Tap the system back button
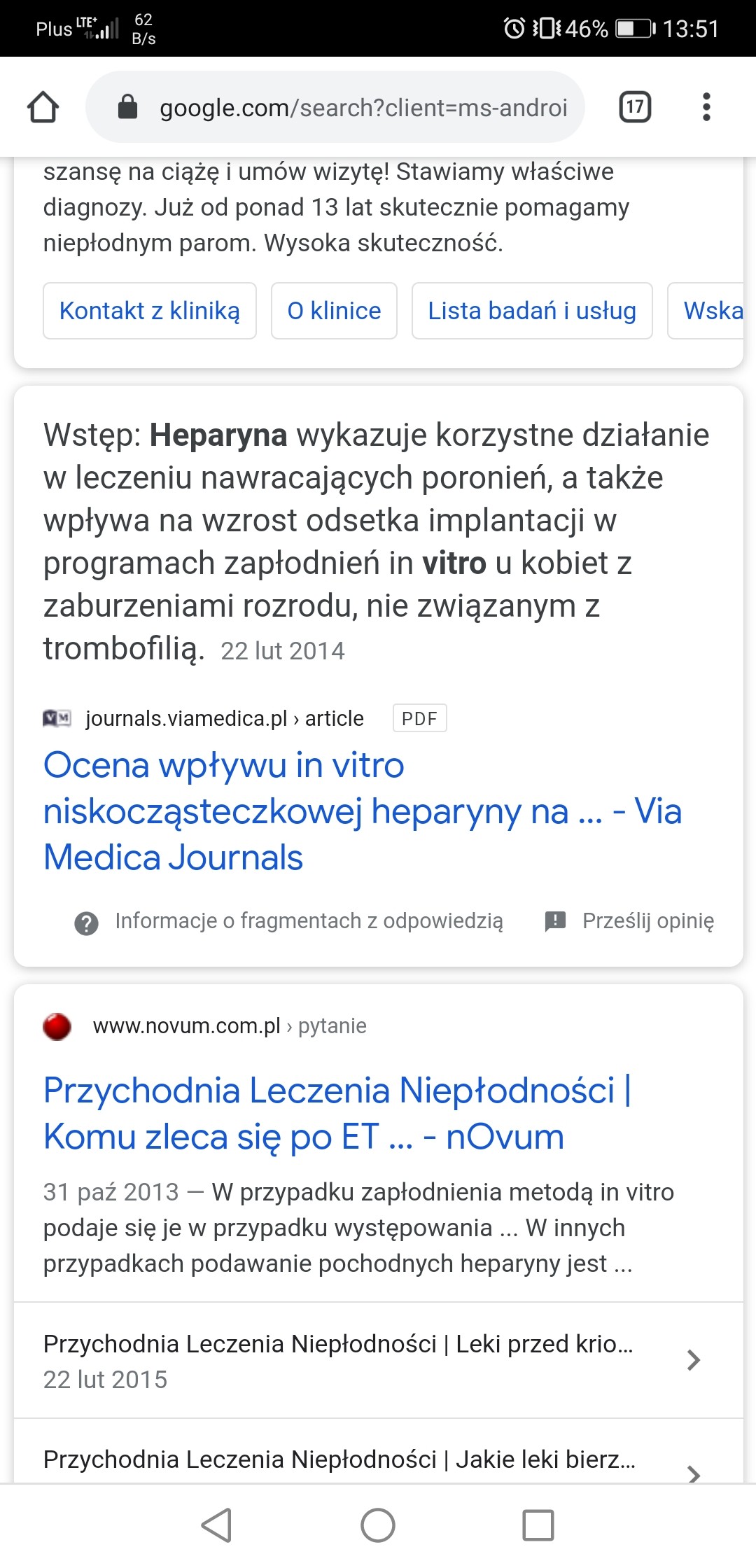Screen dimensions: 756x1568 coord(216,1525)
